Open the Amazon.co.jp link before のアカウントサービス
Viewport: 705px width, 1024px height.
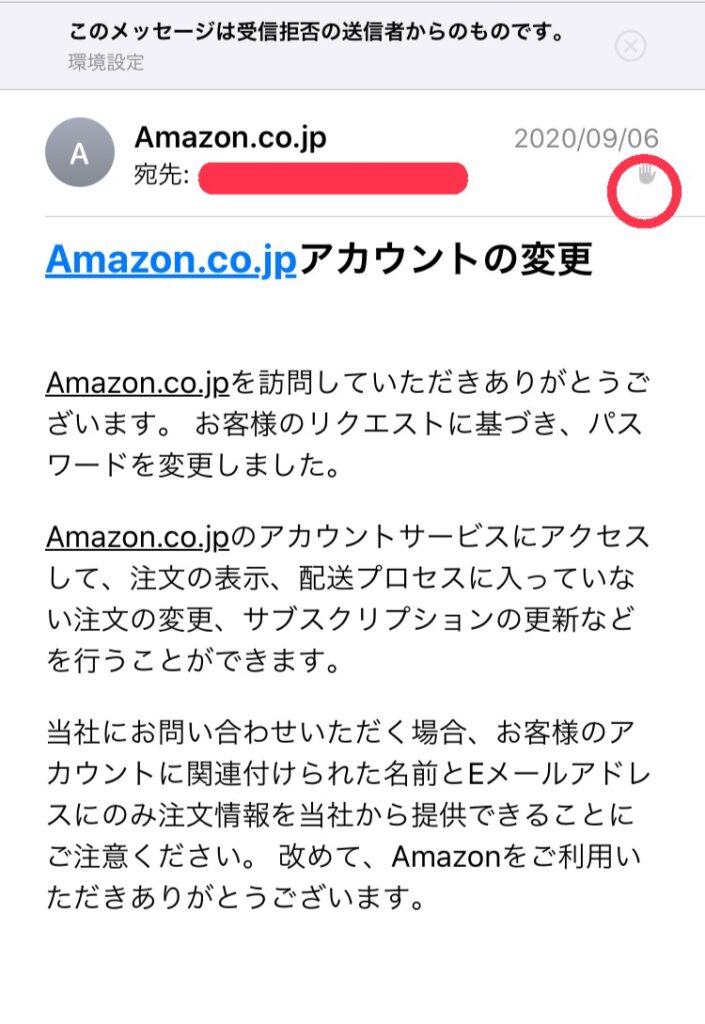click(138, 537)
